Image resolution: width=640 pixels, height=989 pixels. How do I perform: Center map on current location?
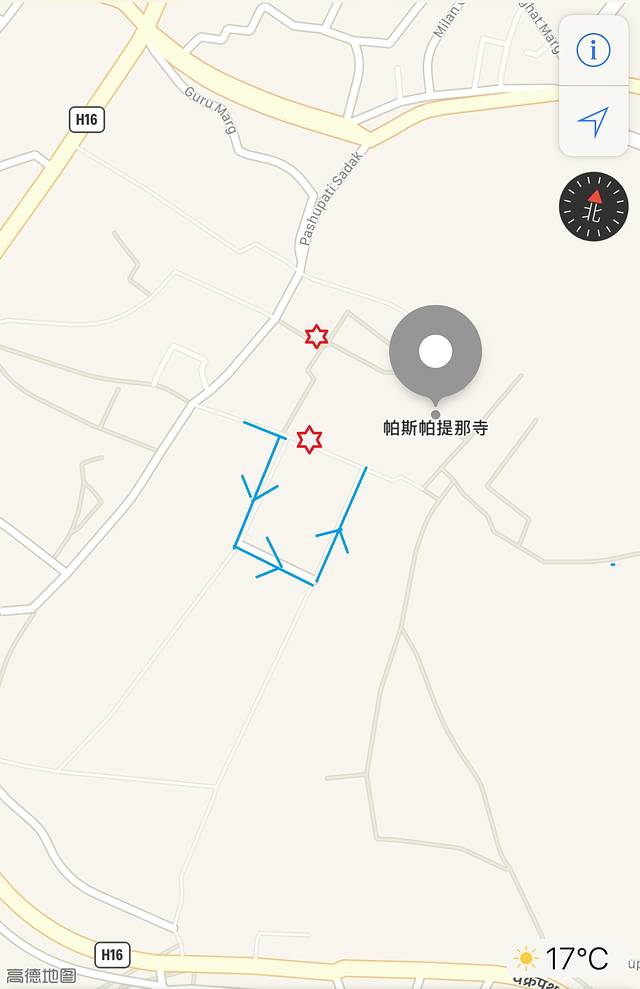593,122
